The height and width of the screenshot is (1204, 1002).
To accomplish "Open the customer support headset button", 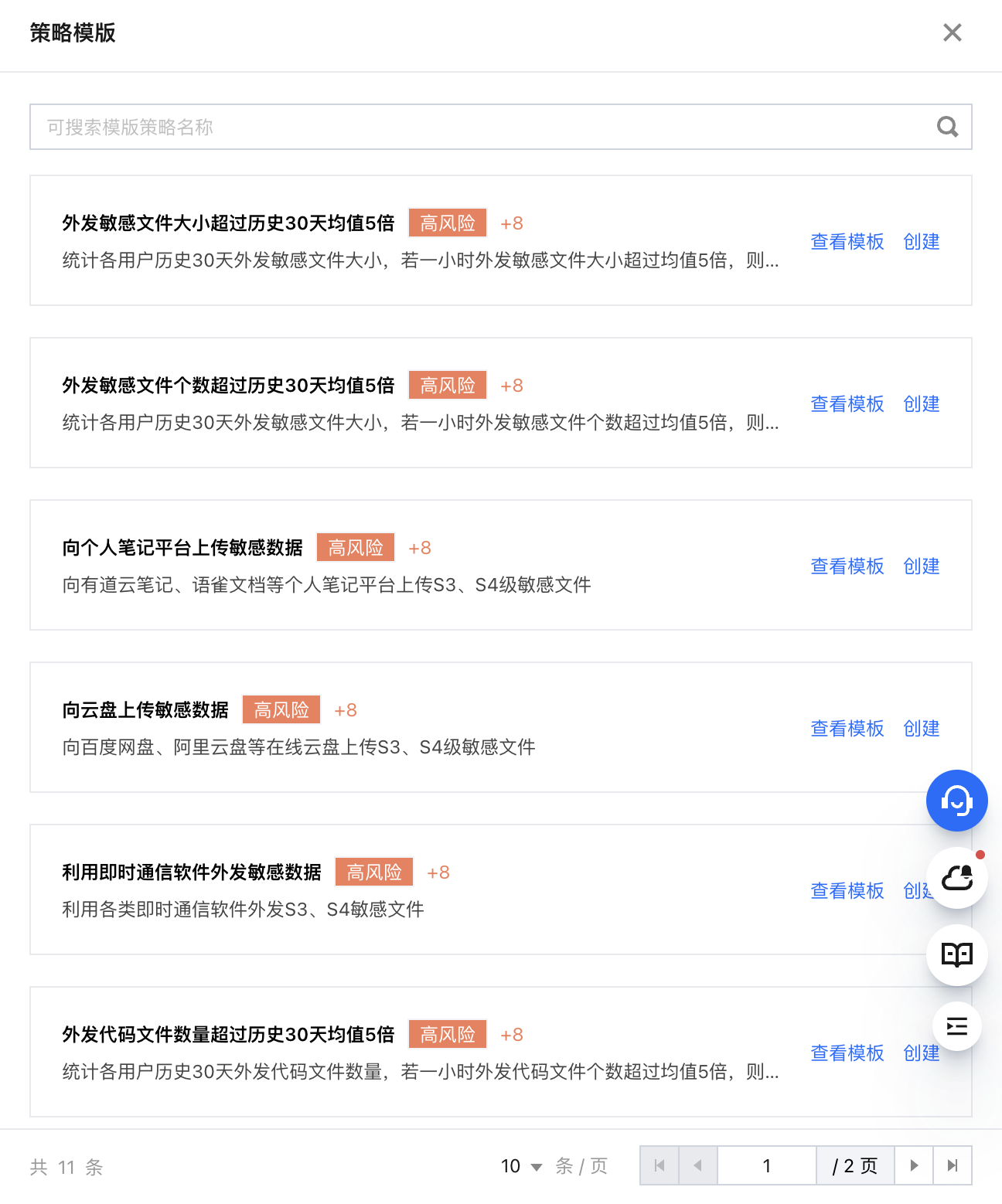I will (956, 801).
